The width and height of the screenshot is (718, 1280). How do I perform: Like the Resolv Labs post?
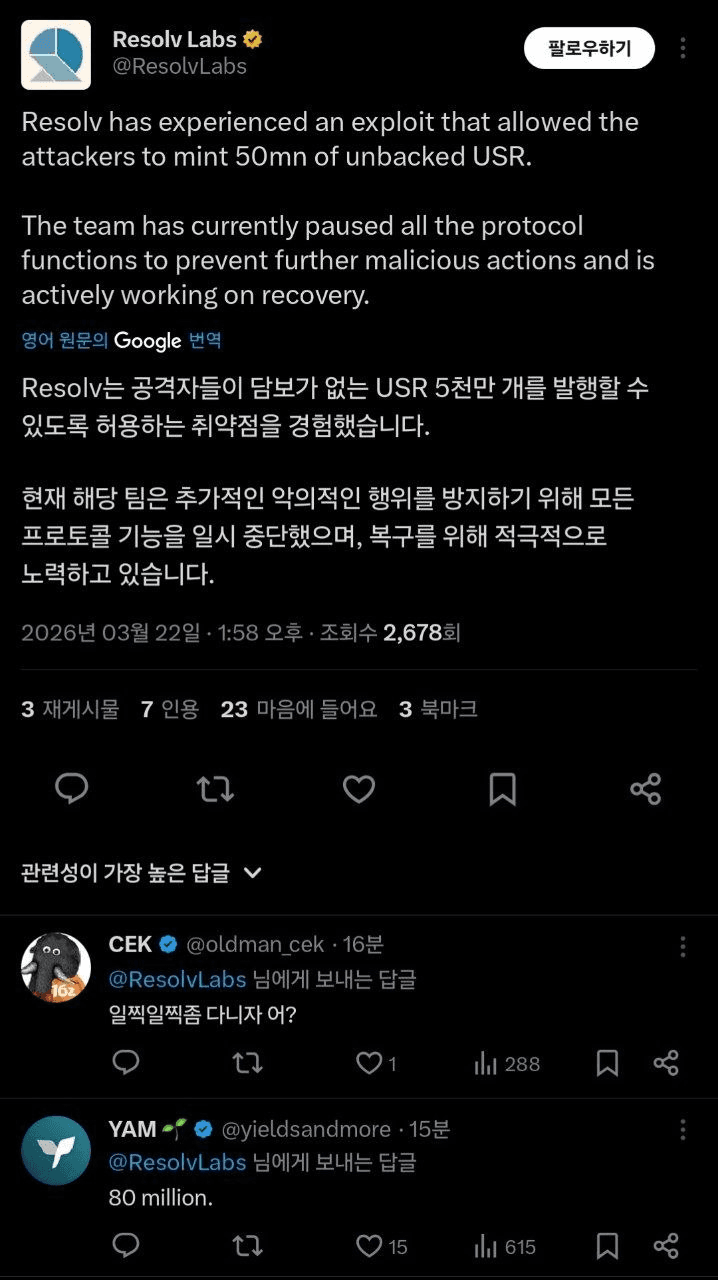tap(359, 789)
